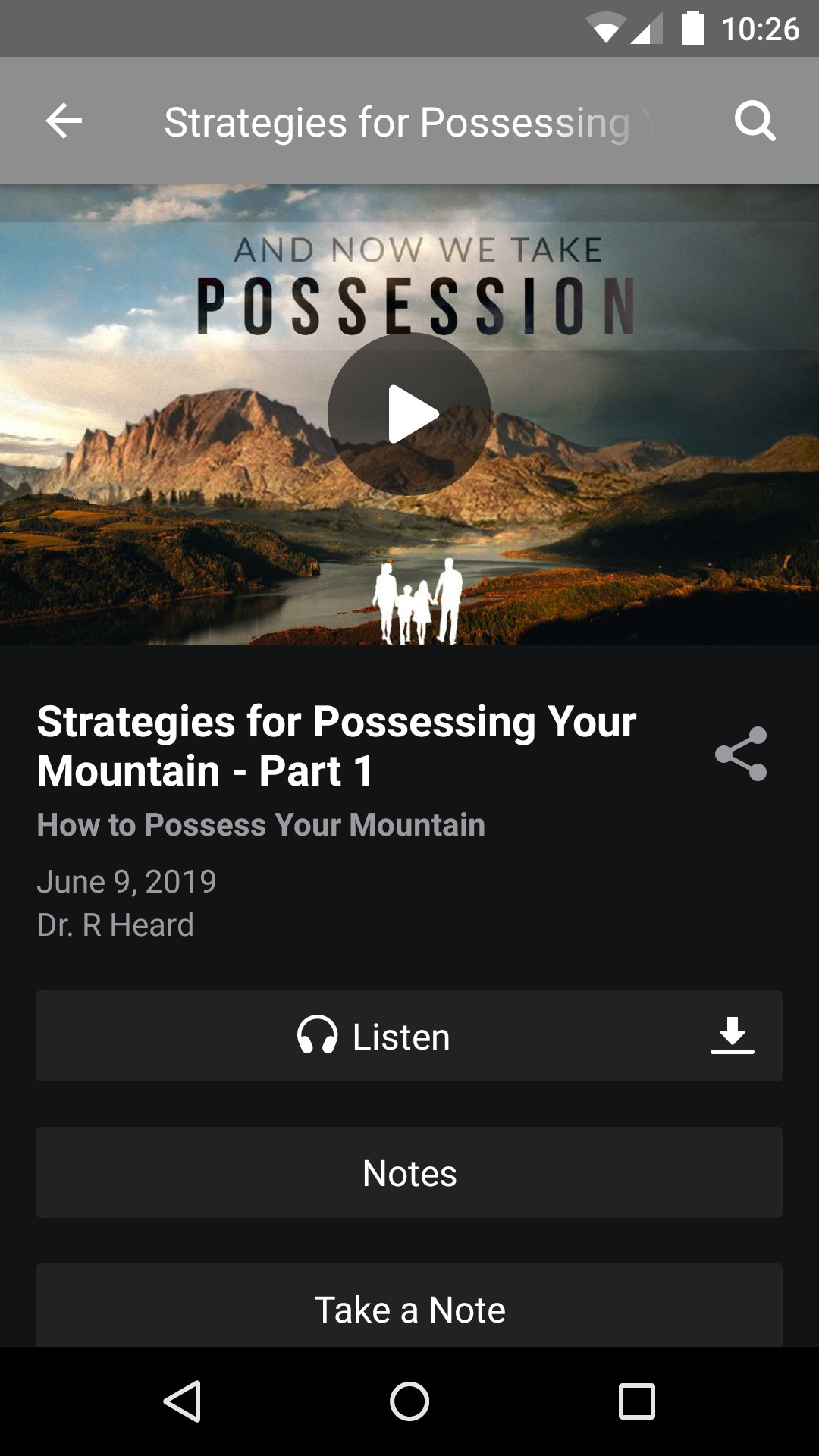Tap the clock showing 10:26
The height and width of the screenshot is (1456, 819).
tap(761, 29)
